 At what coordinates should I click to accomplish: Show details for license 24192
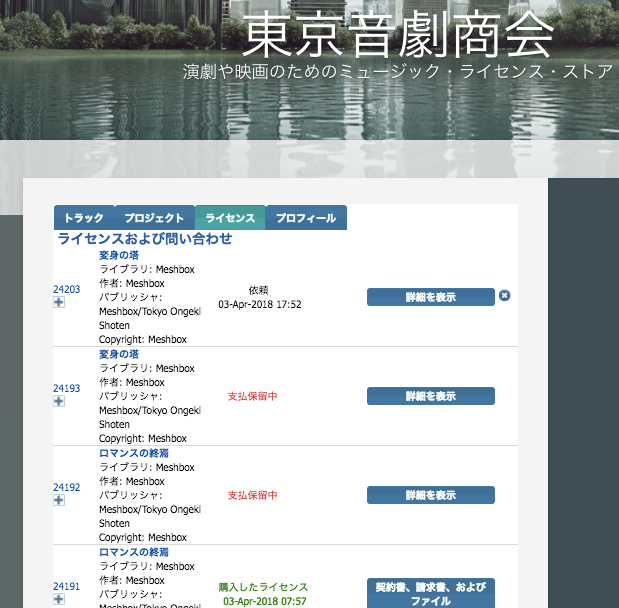pyautogui.click(x=430, y=495)
